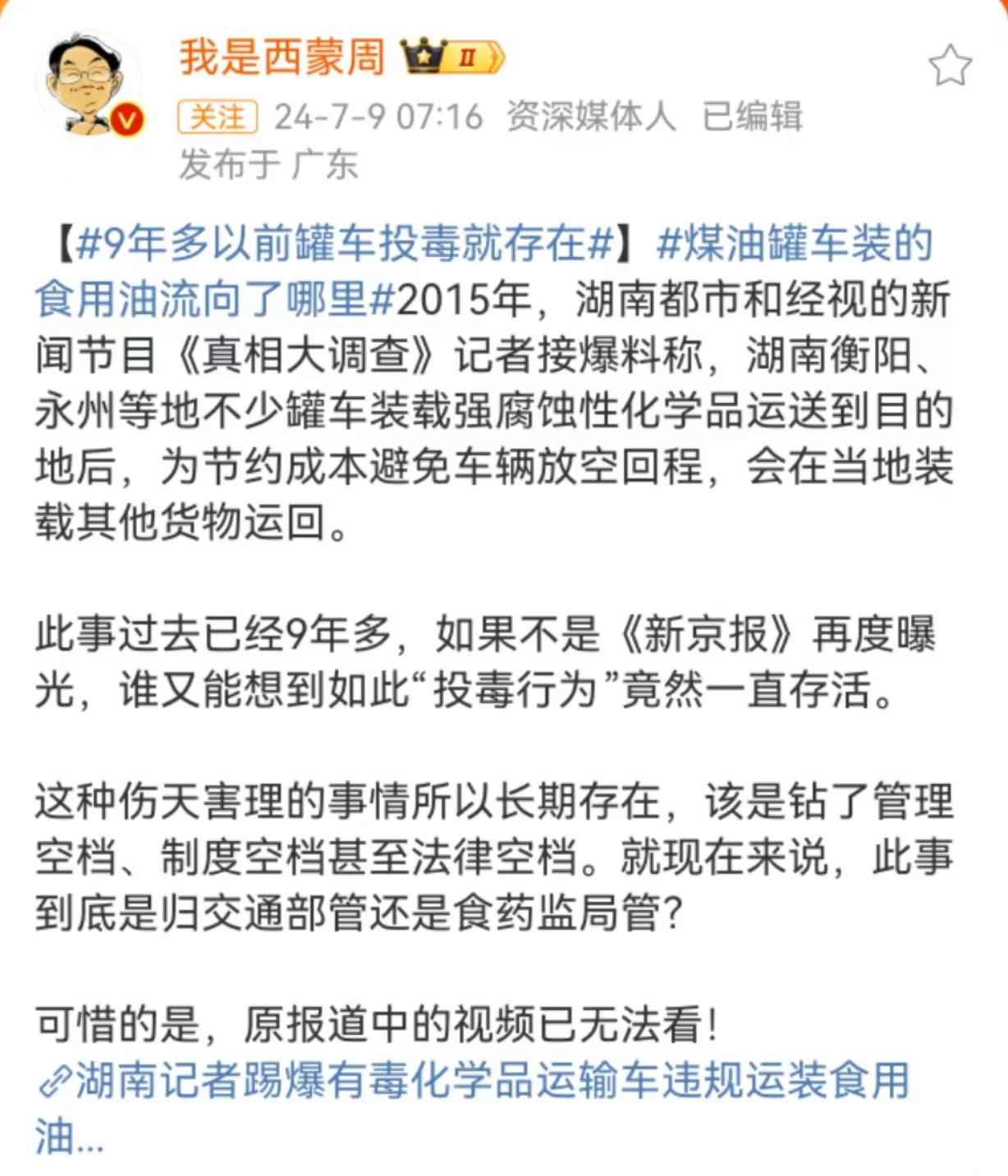Open hashtag #9年多以前罐车投毒就存在#
This screenshot has width=1008, height=1176.
coord(345,244)
